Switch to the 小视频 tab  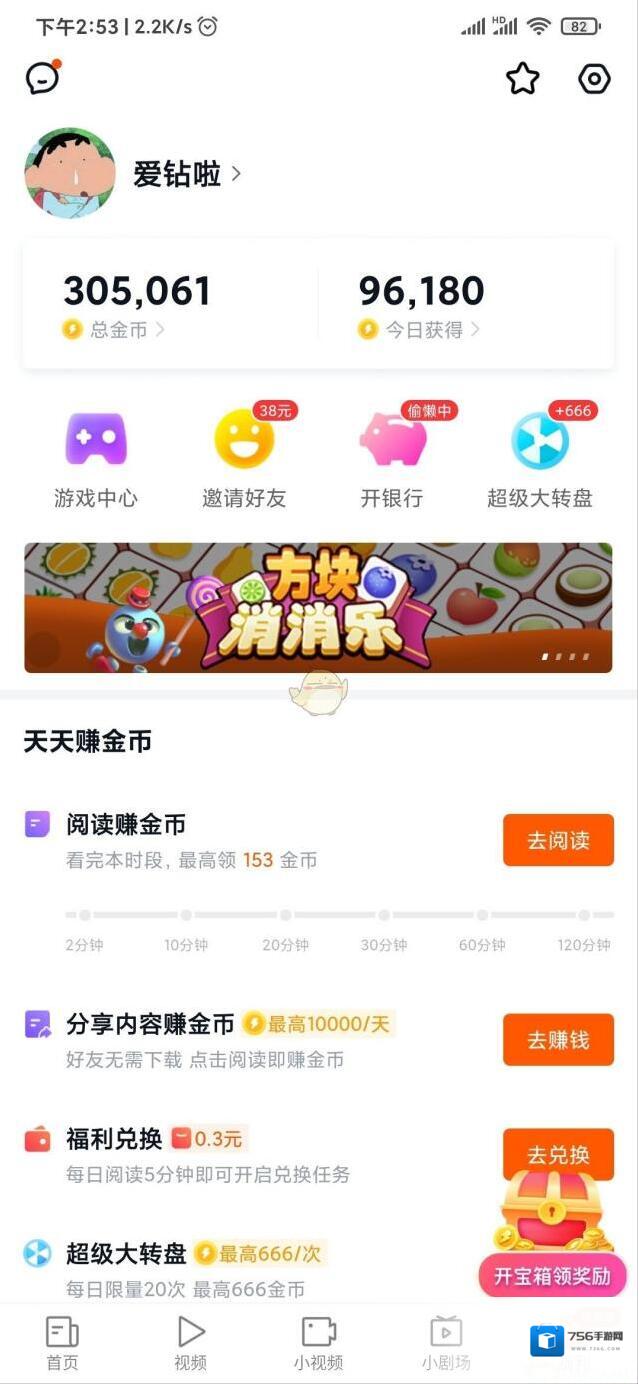point(318,1343)
